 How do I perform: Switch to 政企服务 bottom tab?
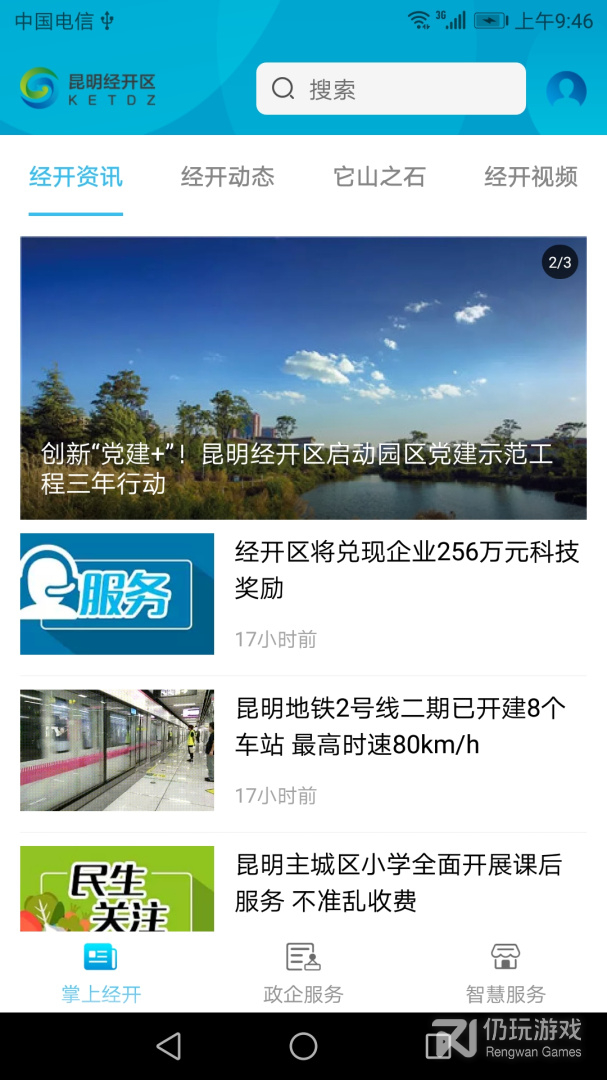[x=303, y=972]
